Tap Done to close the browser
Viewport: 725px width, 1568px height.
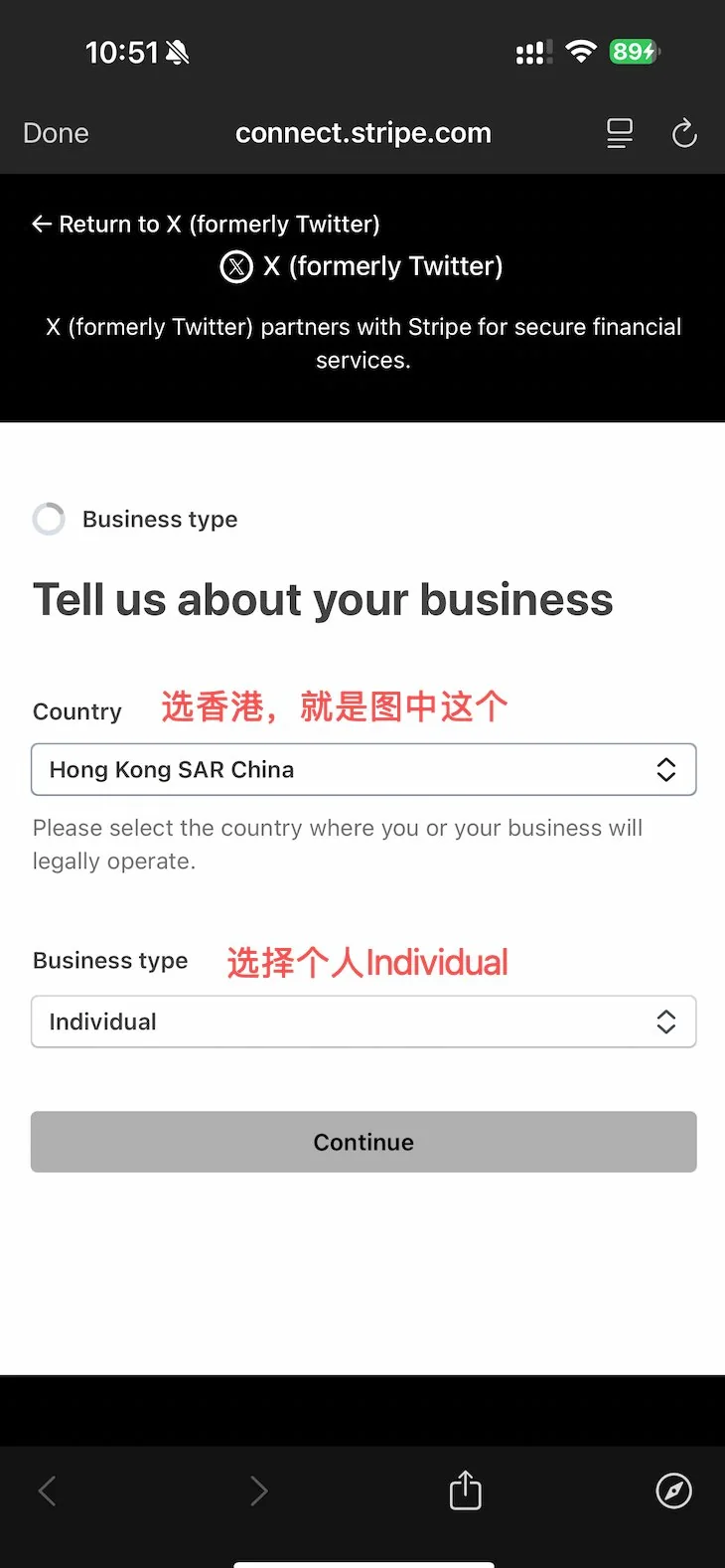coord(56,133)
